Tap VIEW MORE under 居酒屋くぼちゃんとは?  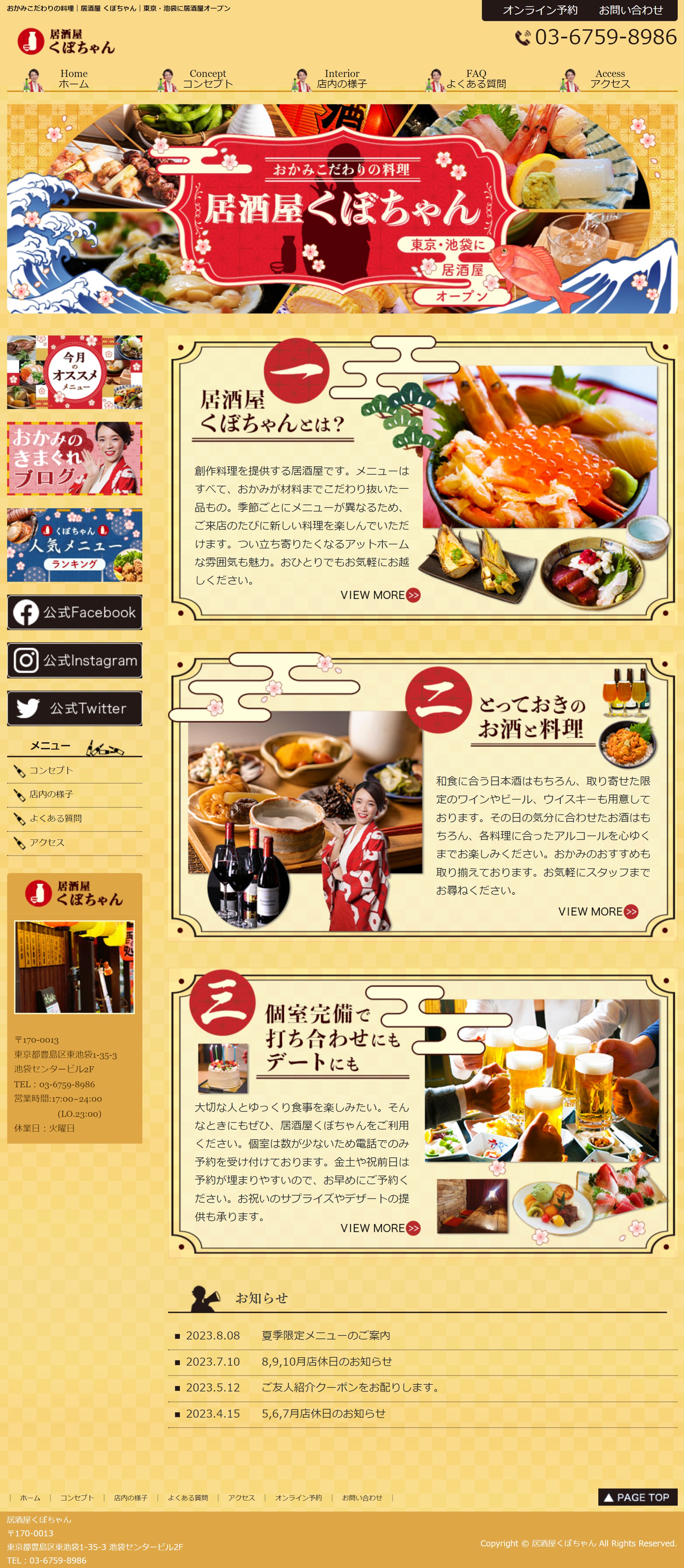tap(380, 595)
